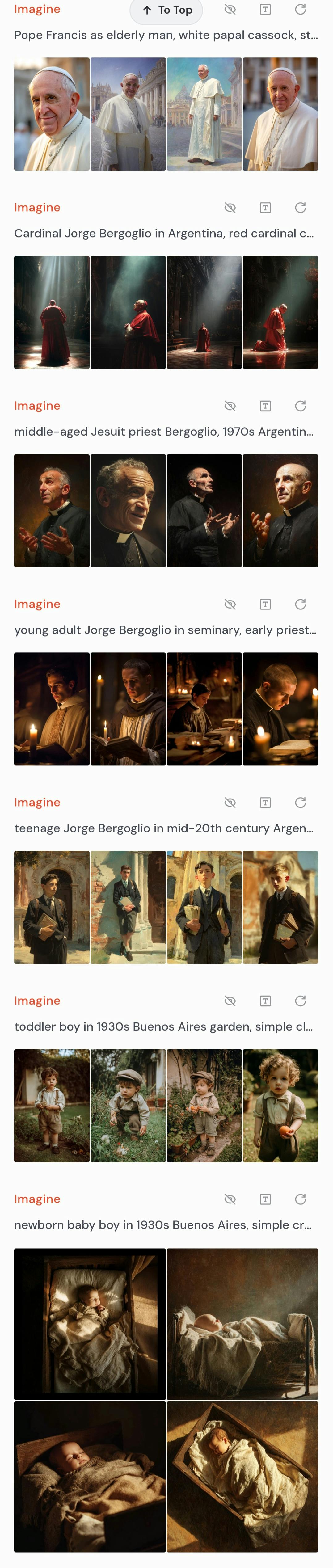The image size is (333, 1568).
Task: Open full-body Pope Francis standing before basilica
Action: click(x=204, y=114)
